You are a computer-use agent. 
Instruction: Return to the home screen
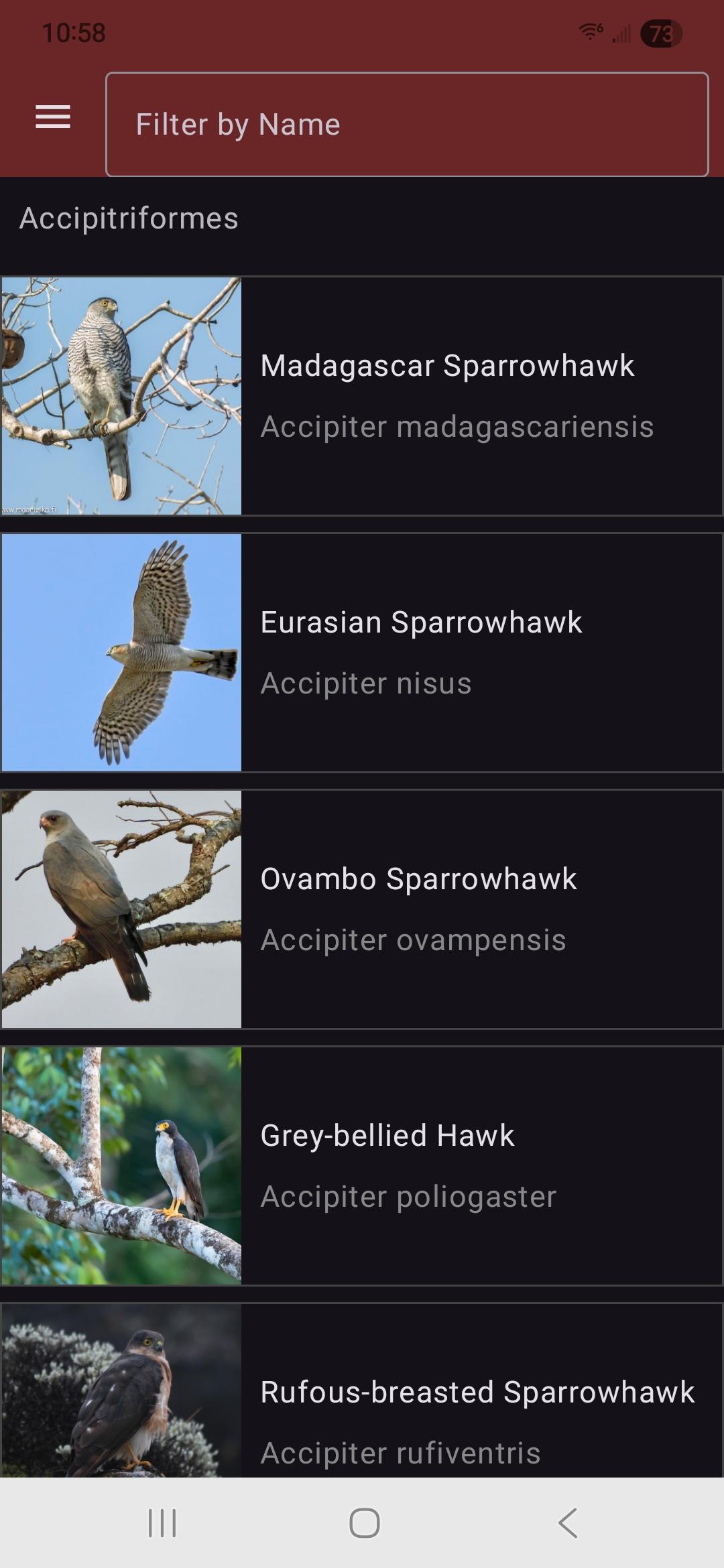pos(364,1522)
